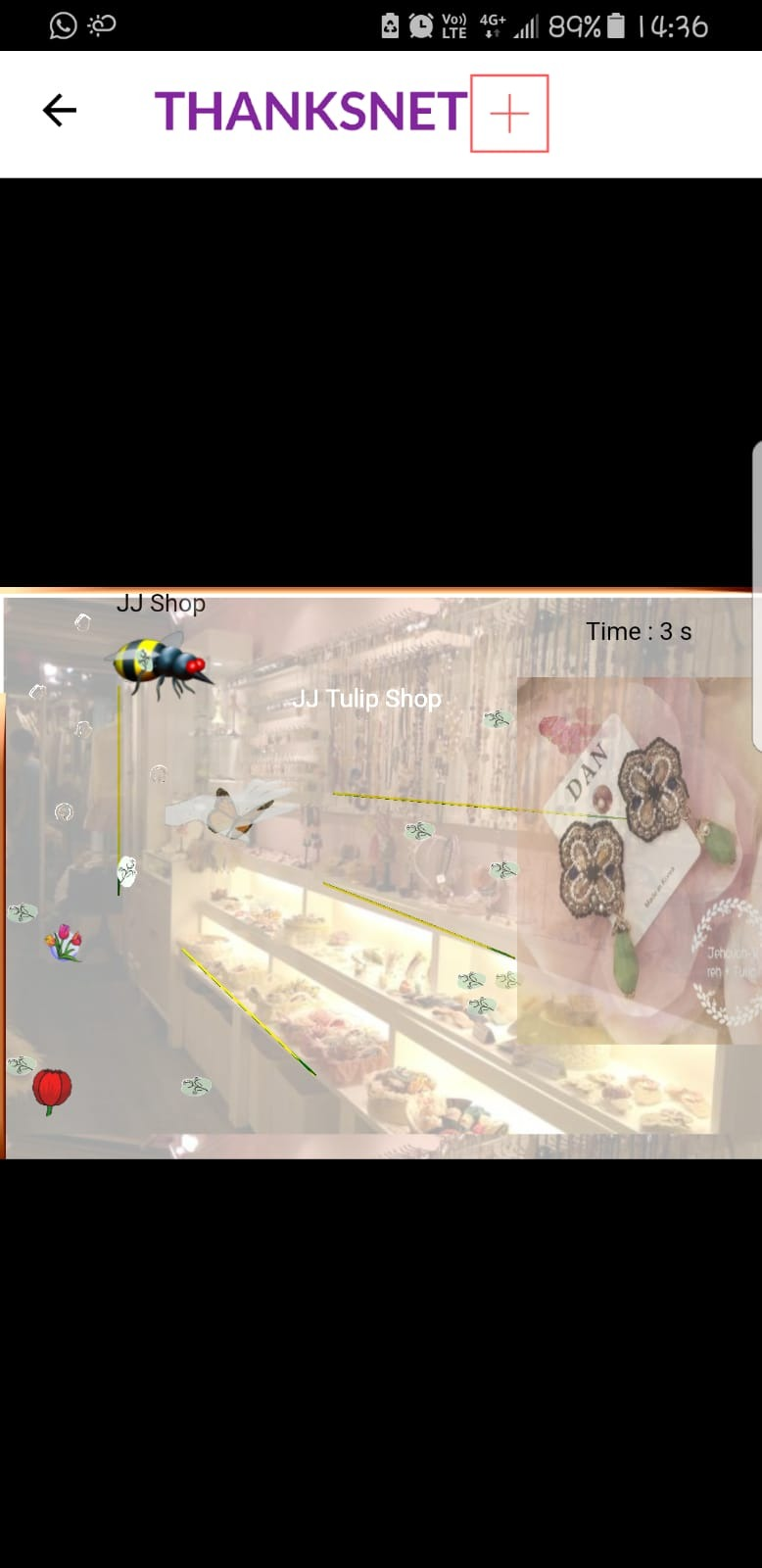Viewport: 762px width, 1568px height.
Task: Tap the red plus box icon
Action: (x=509, y=114)
